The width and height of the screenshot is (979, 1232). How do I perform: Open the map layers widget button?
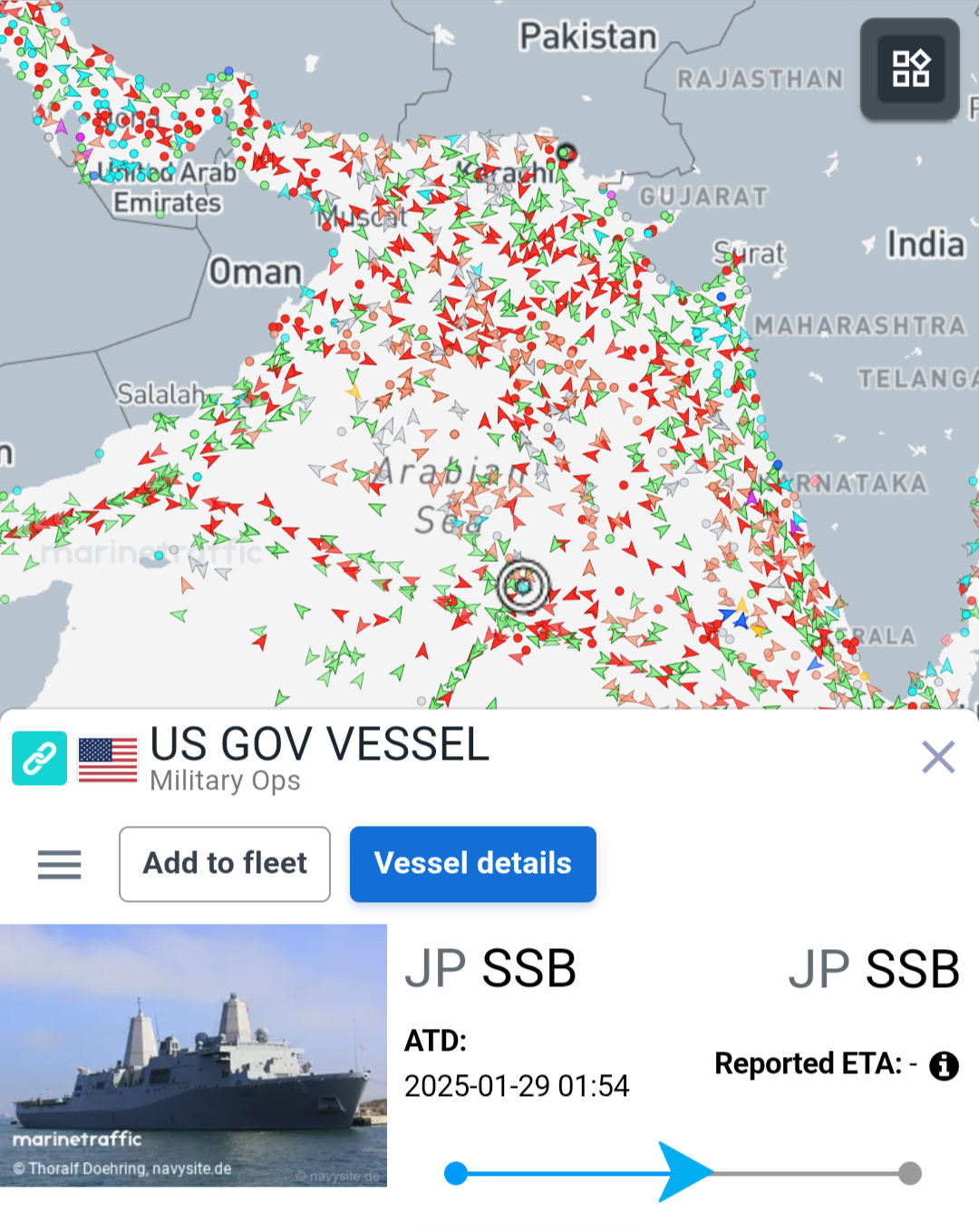coord(910,69)
